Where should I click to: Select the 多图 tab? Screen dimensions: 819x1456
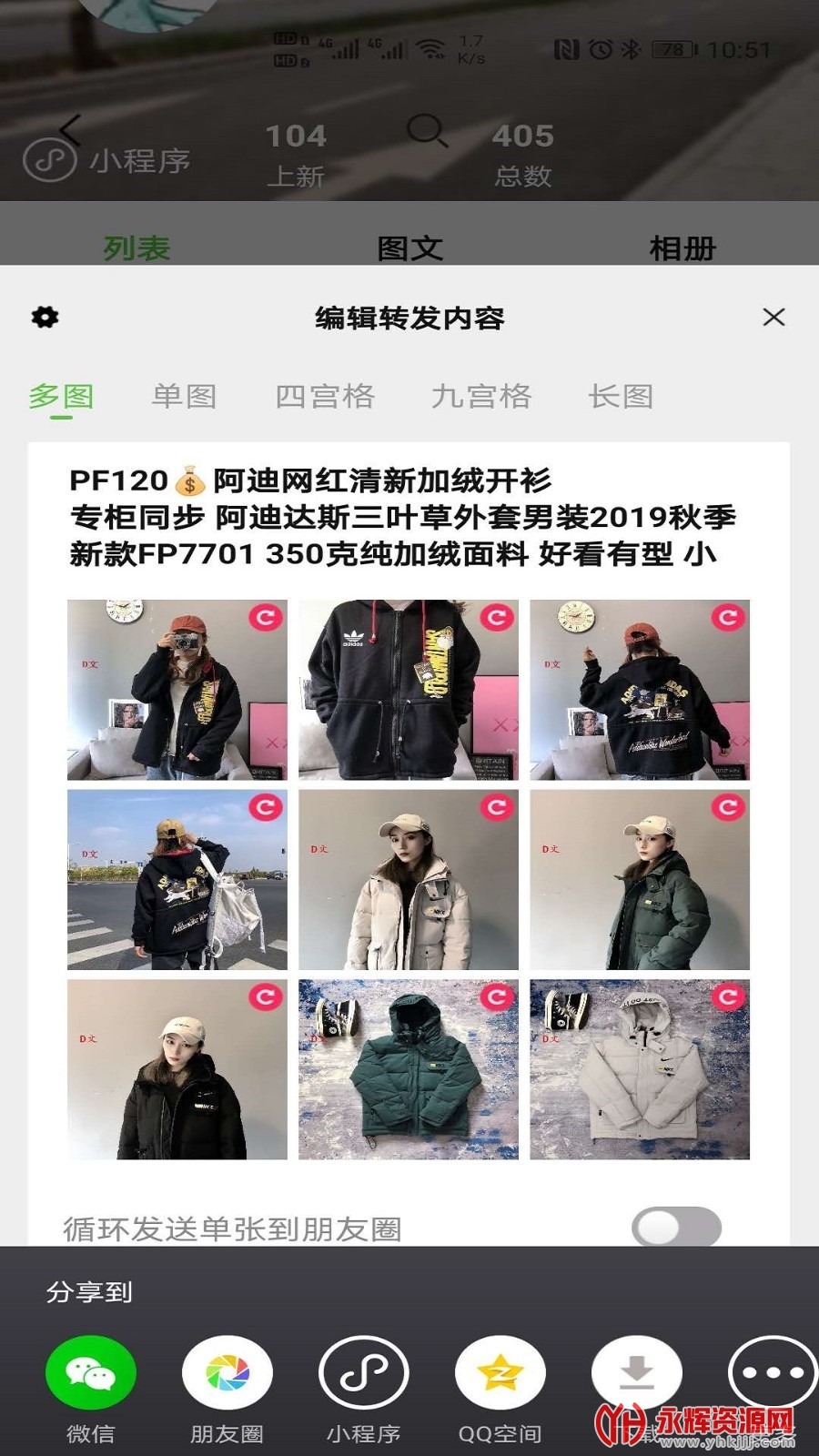pos(61,397)
